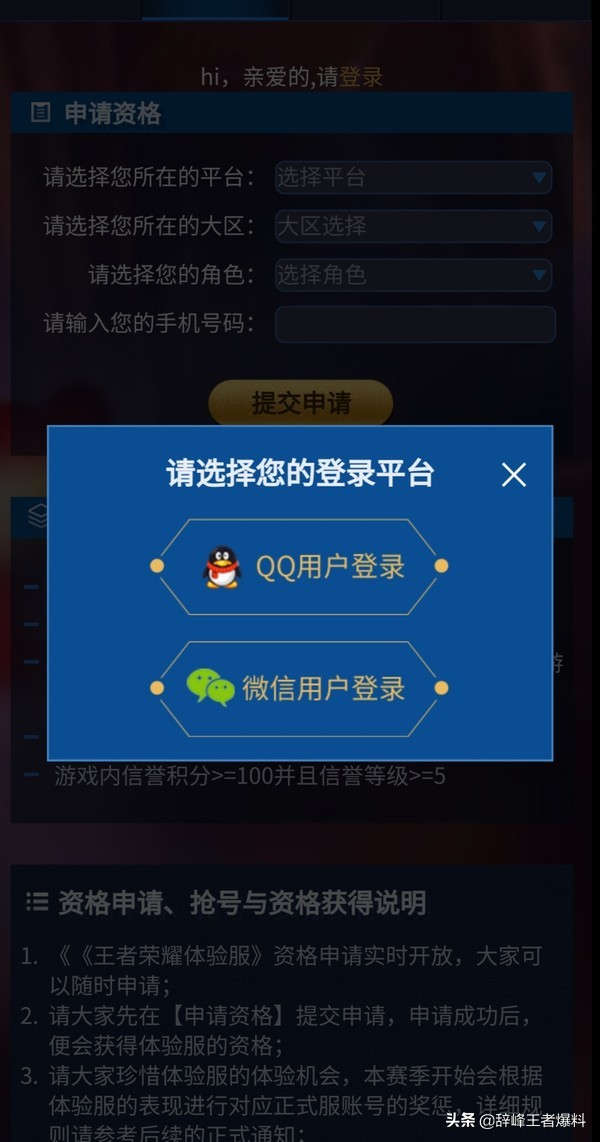Screen dimensions: 600x1142
Task: Choose QQ用户登录 option
Action: click(300, 566)
